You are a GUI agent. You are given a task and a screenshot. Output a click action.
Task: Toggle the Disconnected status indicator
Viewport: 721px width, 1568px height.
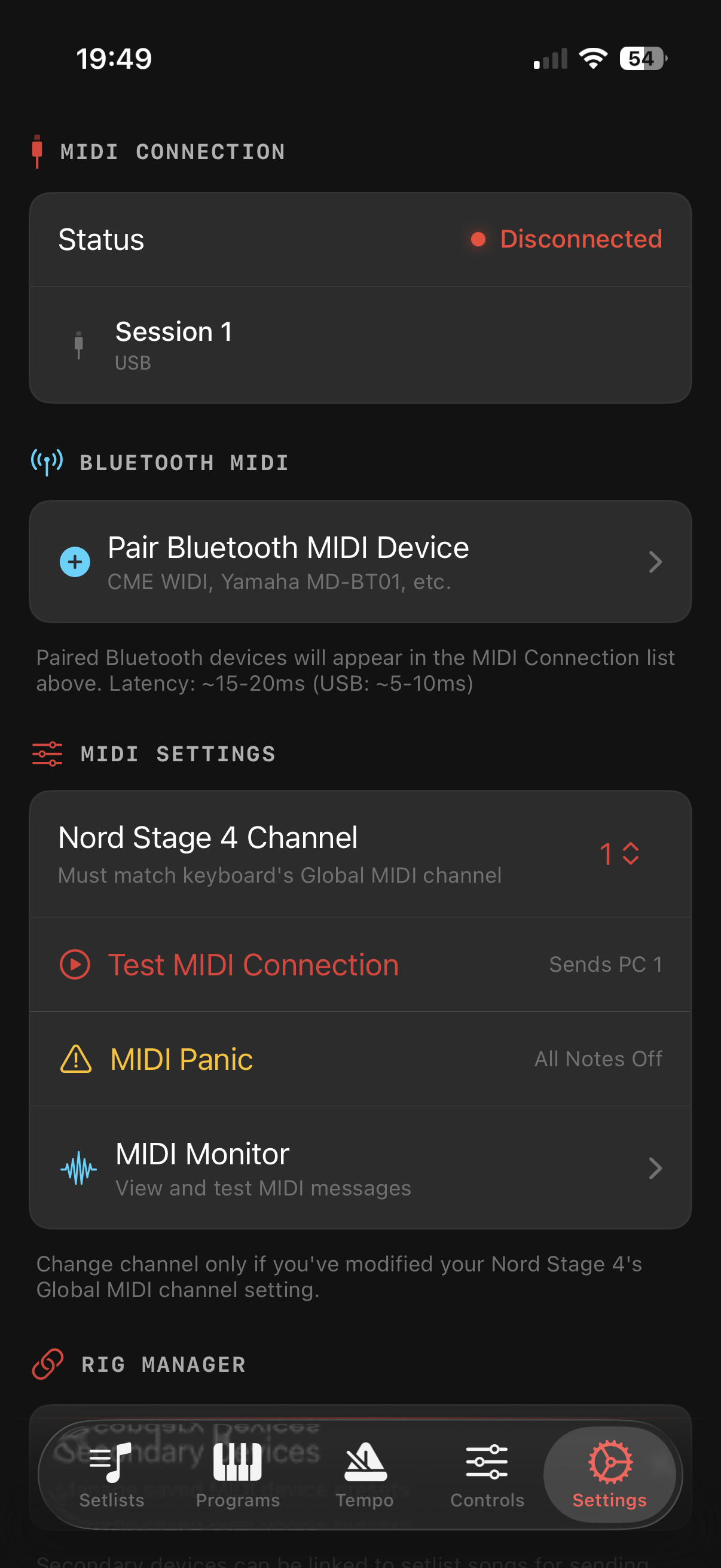(x=478, y=239)
